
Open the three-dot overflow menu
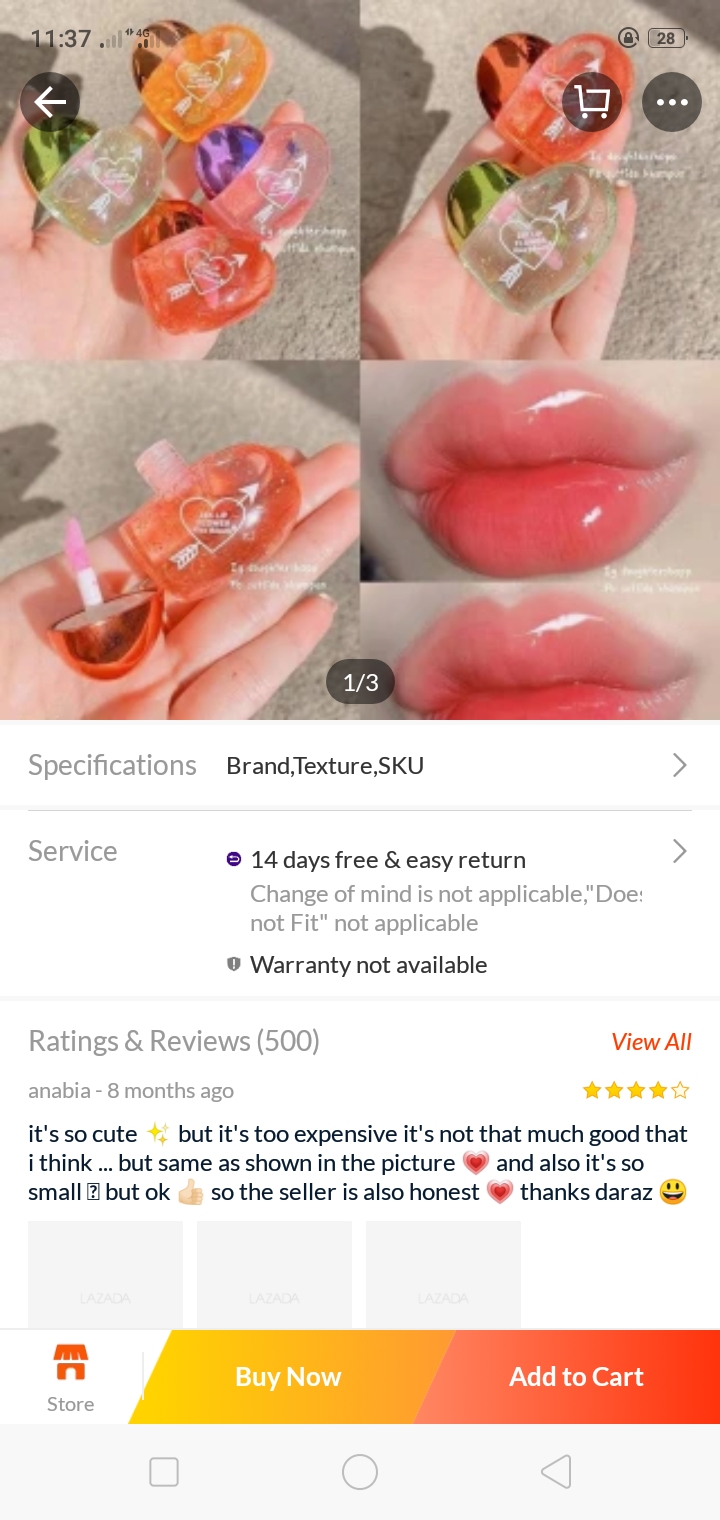coord(671,102)
